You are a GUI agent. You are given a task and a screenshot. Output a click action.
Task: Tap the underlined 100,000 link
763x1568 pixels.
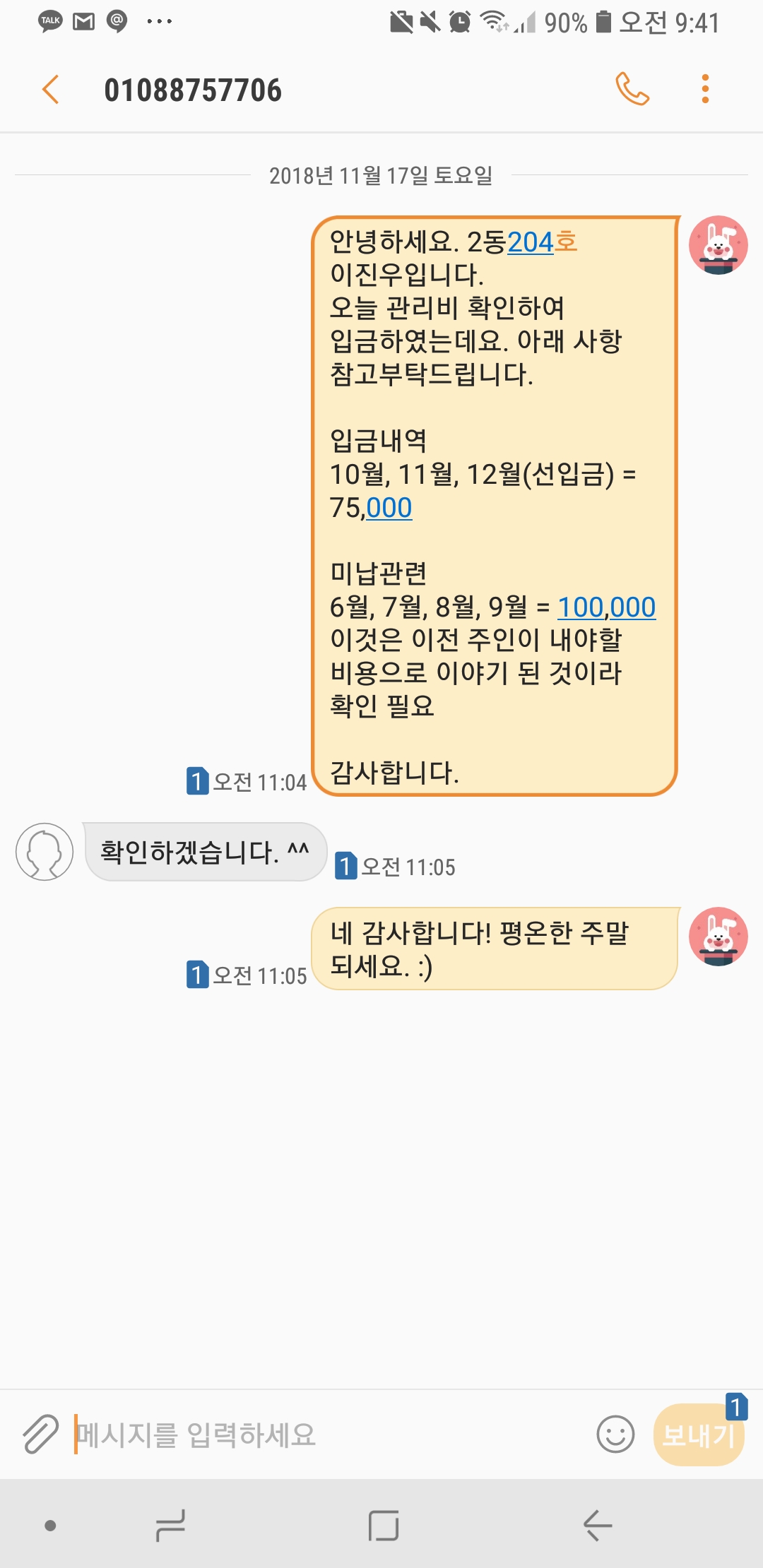[606, 607]
